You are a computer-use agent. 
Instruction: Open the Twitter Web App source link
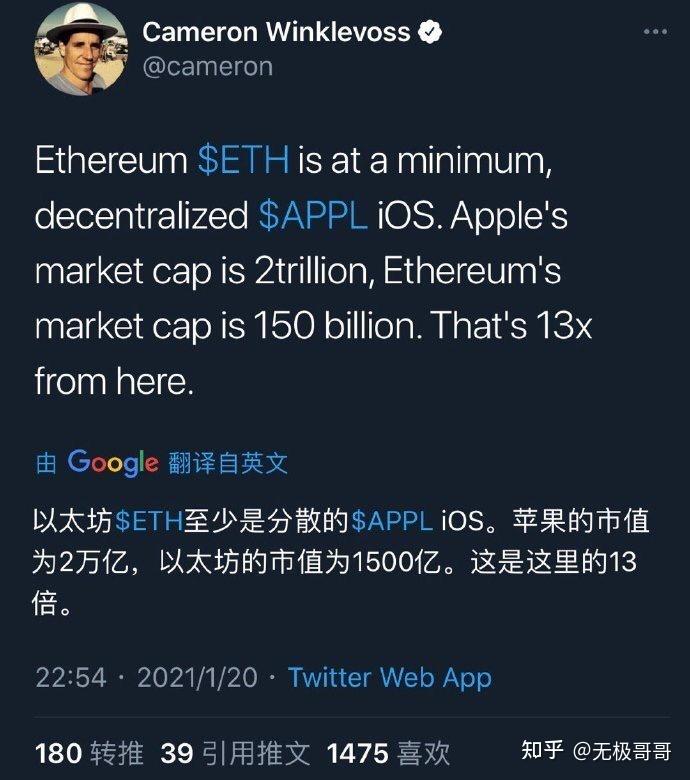(390, 677)
